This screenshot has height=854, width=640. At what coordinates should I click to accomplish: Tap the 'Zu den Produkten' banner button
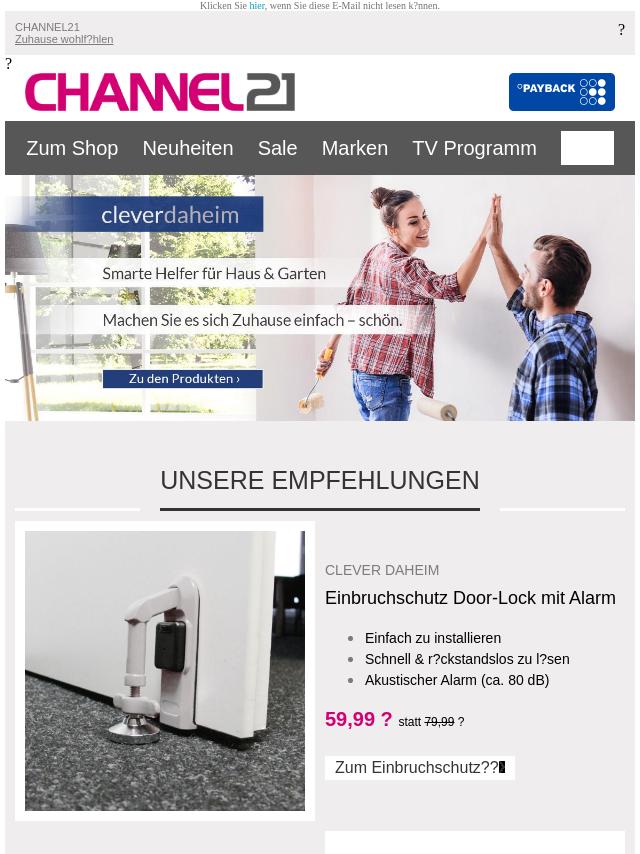[x=183, y=379]
